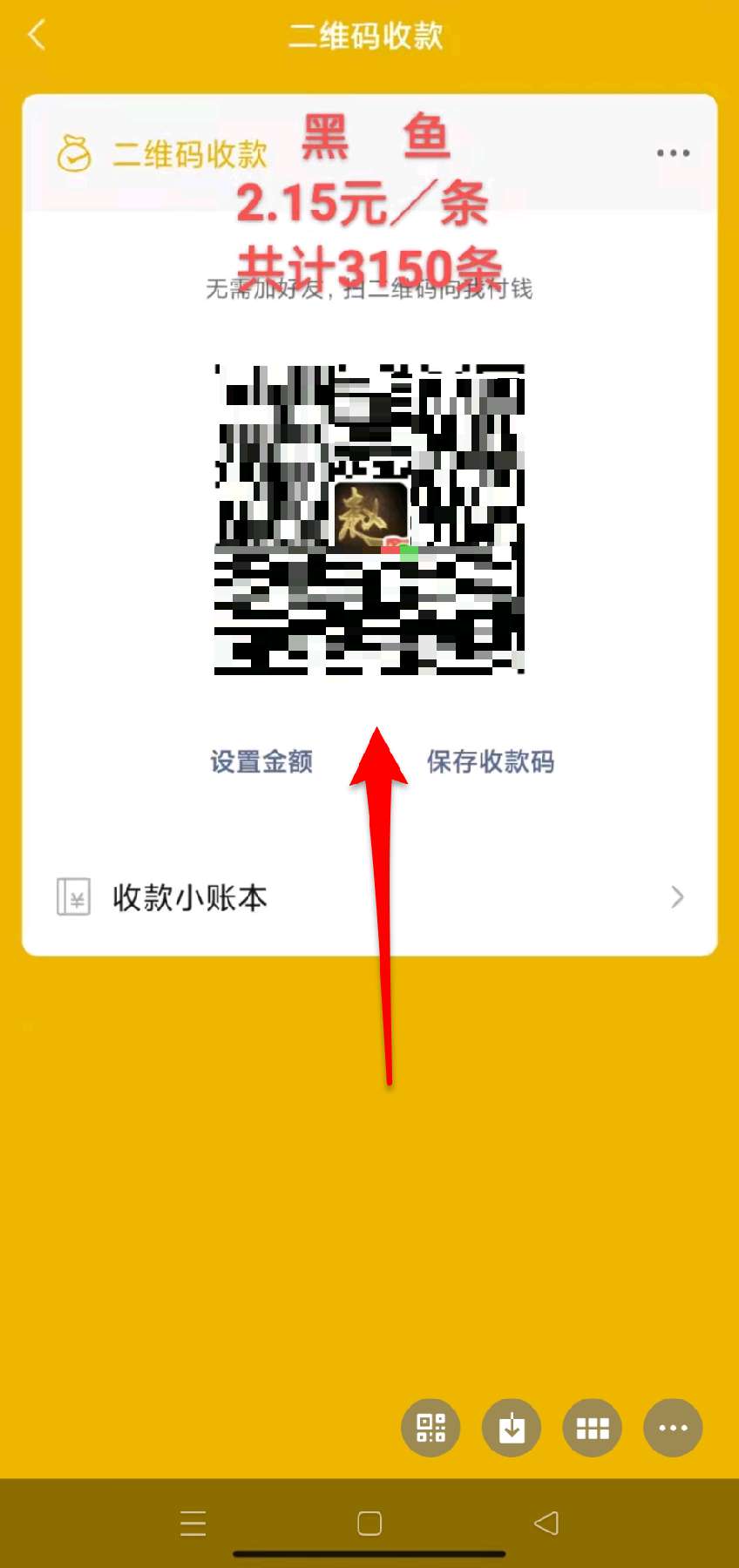Tap the floating QR code scan button

coord(431,1428)
